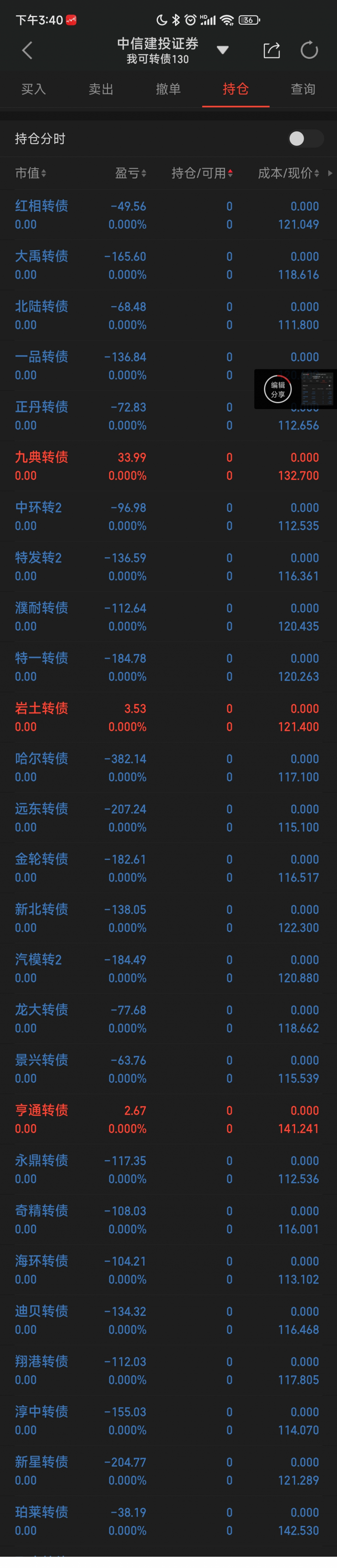Screen dimensions: 337x1568
Task: Open the account dropdown next to 中信建投证券
Action: (x=223, y=50)
